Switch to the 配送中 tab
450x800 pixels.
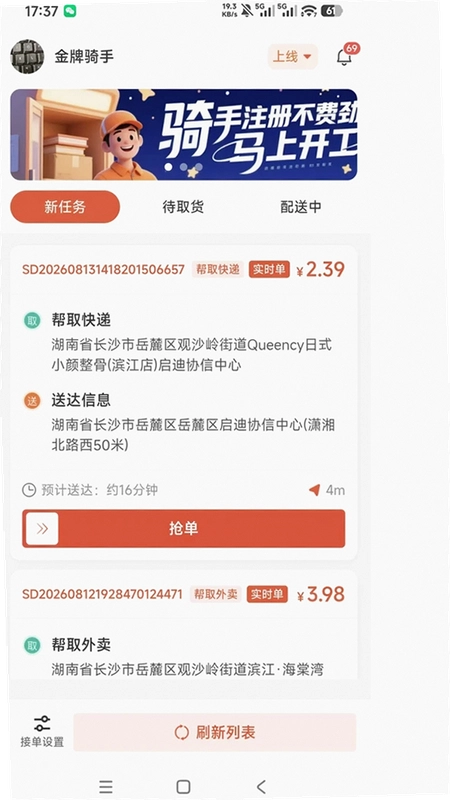tap(301, 207)
